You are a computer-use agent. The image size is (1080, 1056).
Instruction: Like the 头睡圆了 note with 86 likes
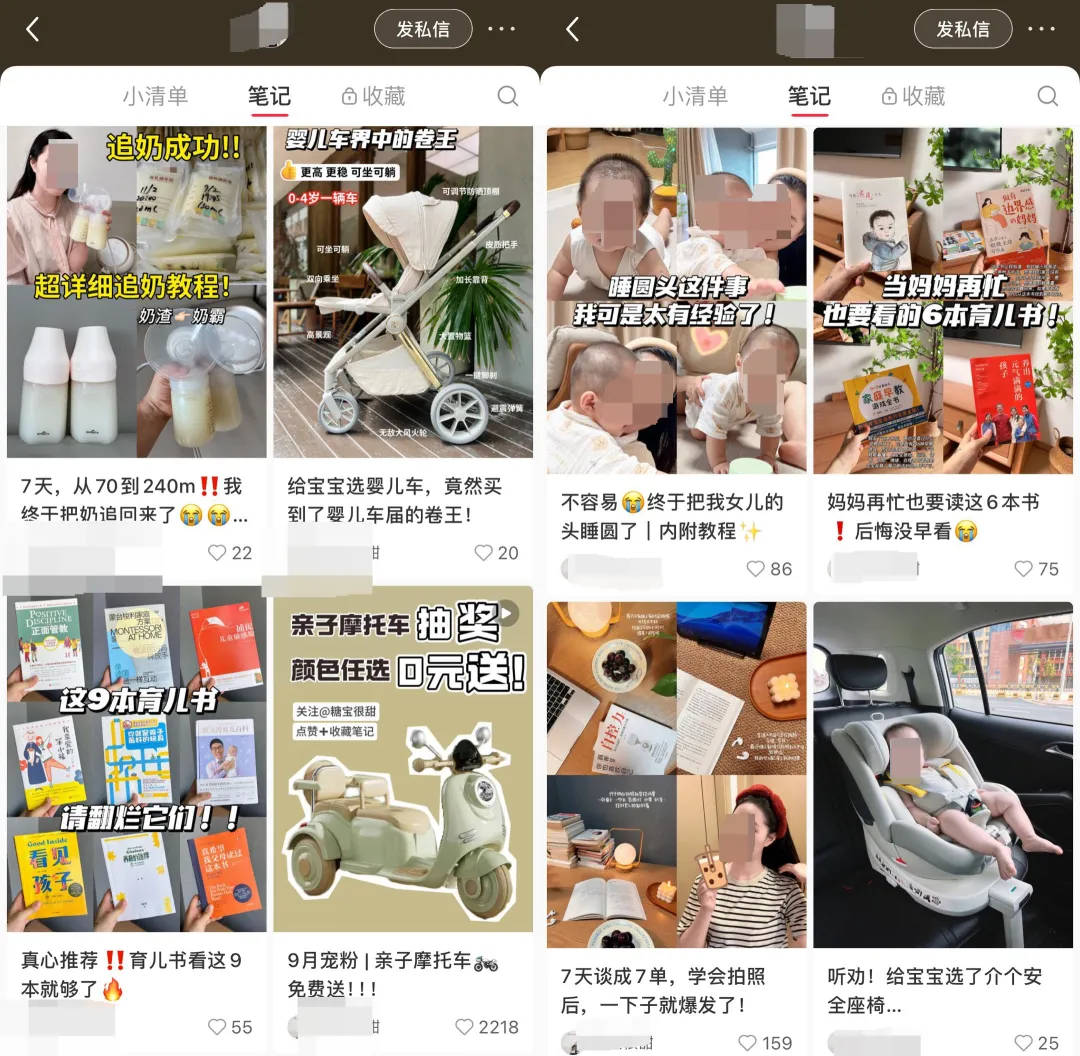tap(757, 569)
